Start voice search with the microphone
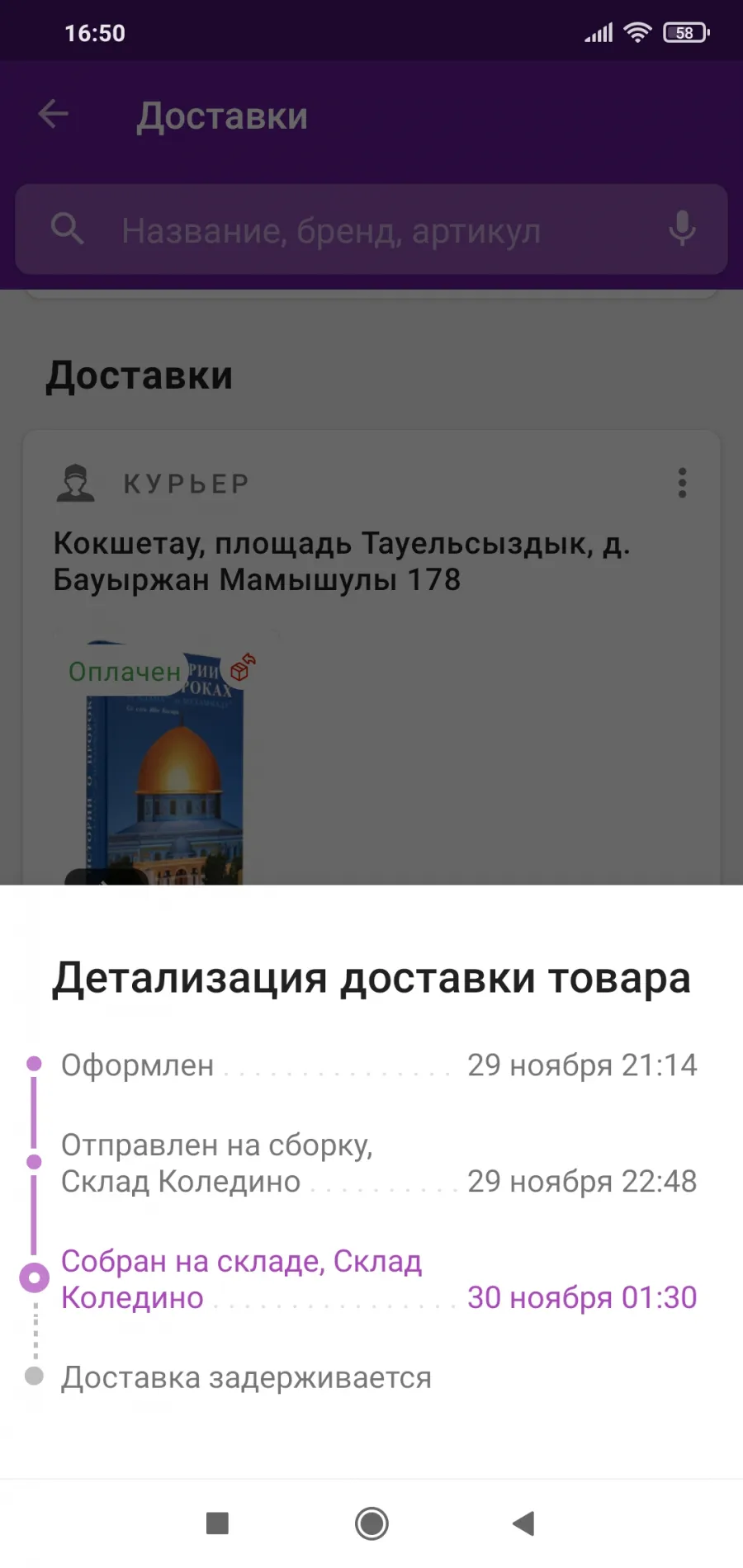Viewport: 743px width, 1568px height. tap(682, 229)
